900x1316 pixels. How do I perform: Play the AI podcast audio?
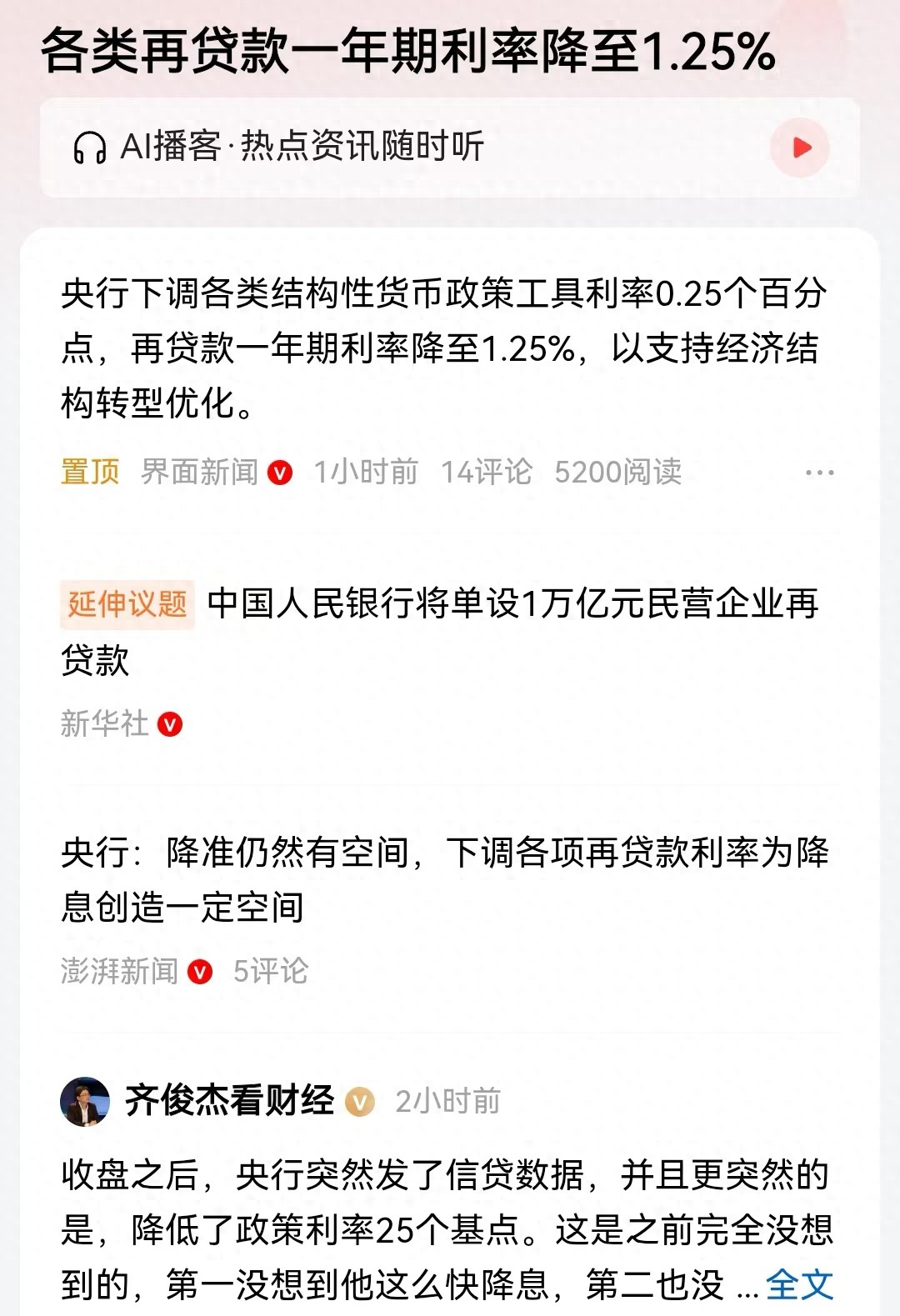tap(800, 148)
